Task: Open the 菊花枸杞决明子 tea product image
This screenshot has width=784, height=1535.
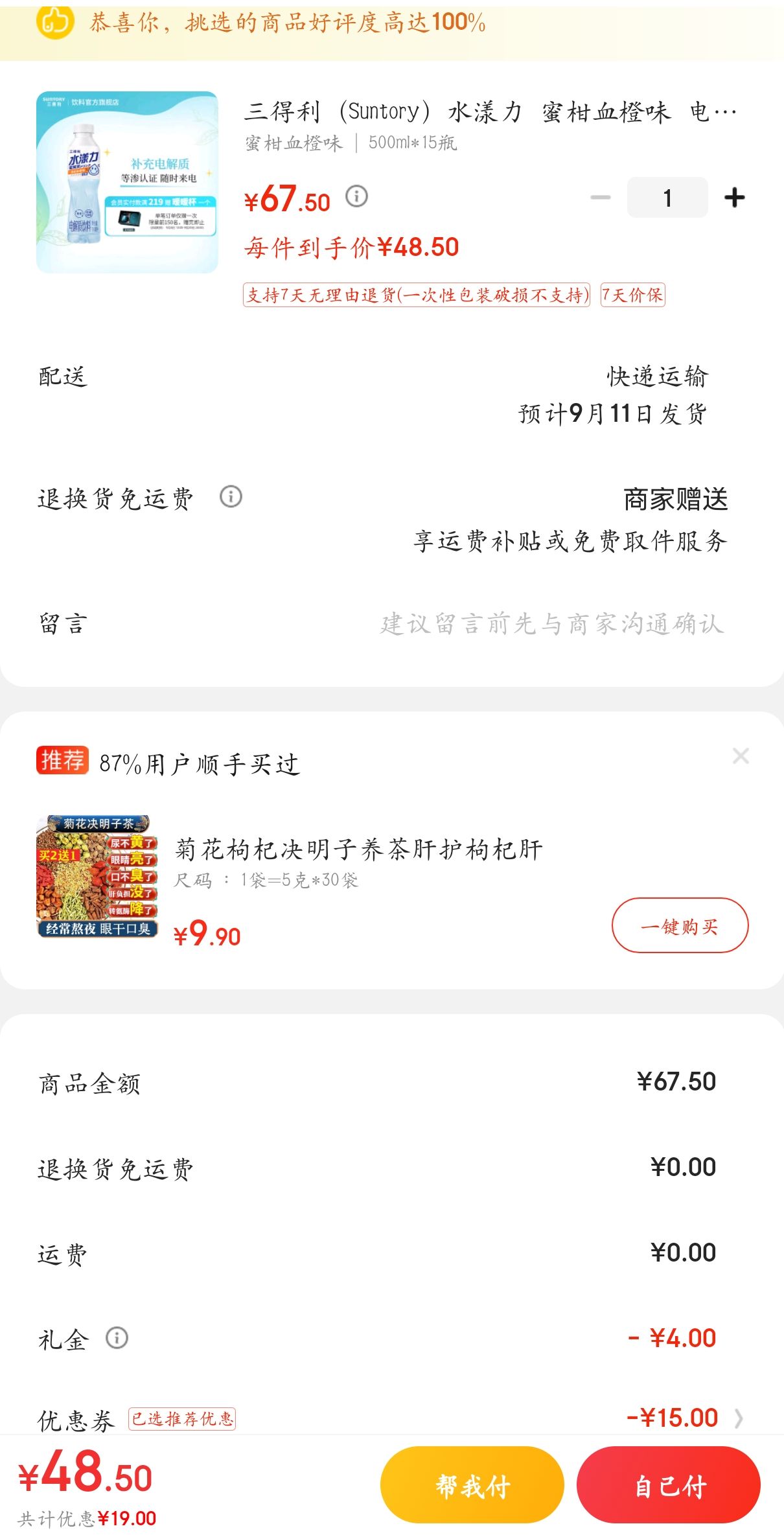Action: point(97,876)
